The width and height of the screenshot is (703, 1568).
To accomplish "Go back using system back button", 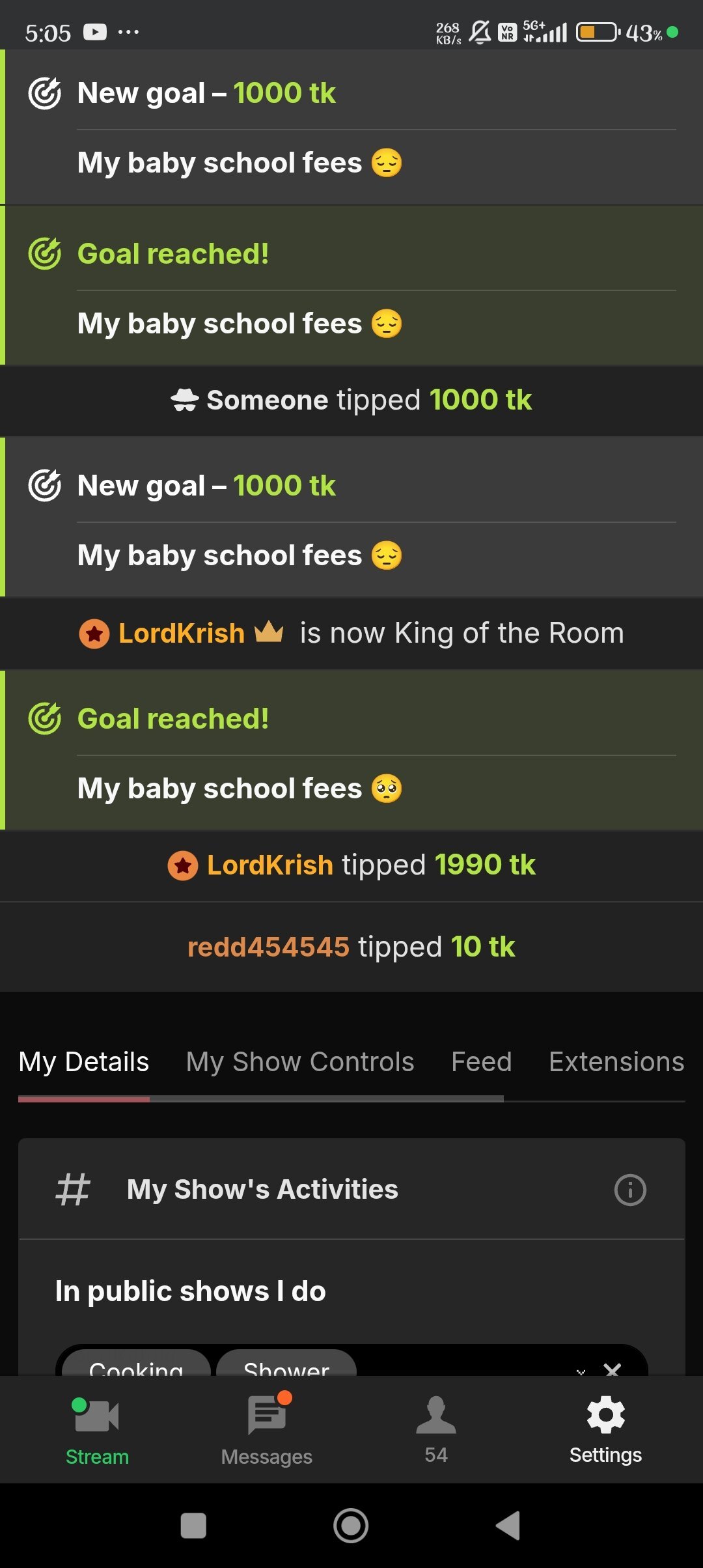I will tap(508, 1526).
